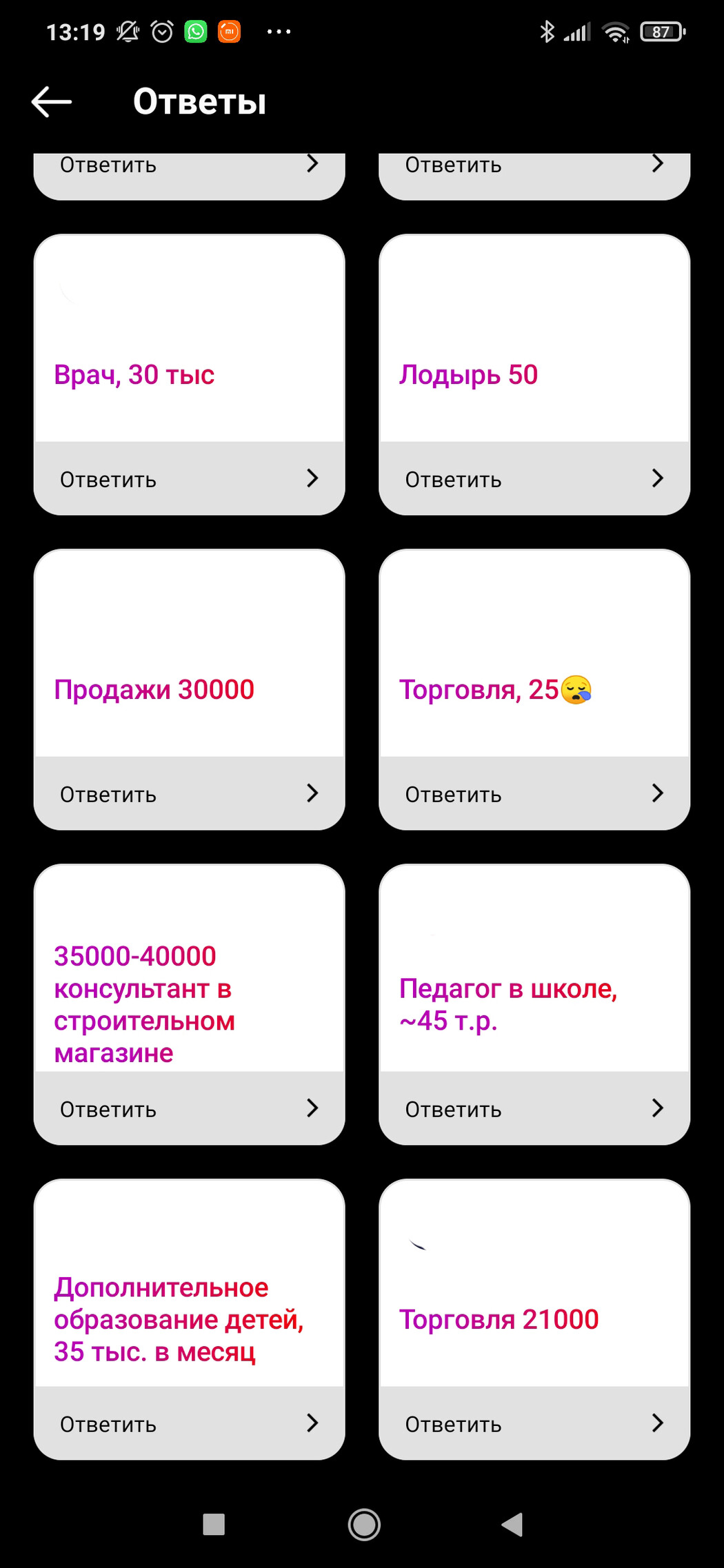724x1568 pixels.
Task: Reply to the Торговля, 25 answer
Action: [534, 793]
